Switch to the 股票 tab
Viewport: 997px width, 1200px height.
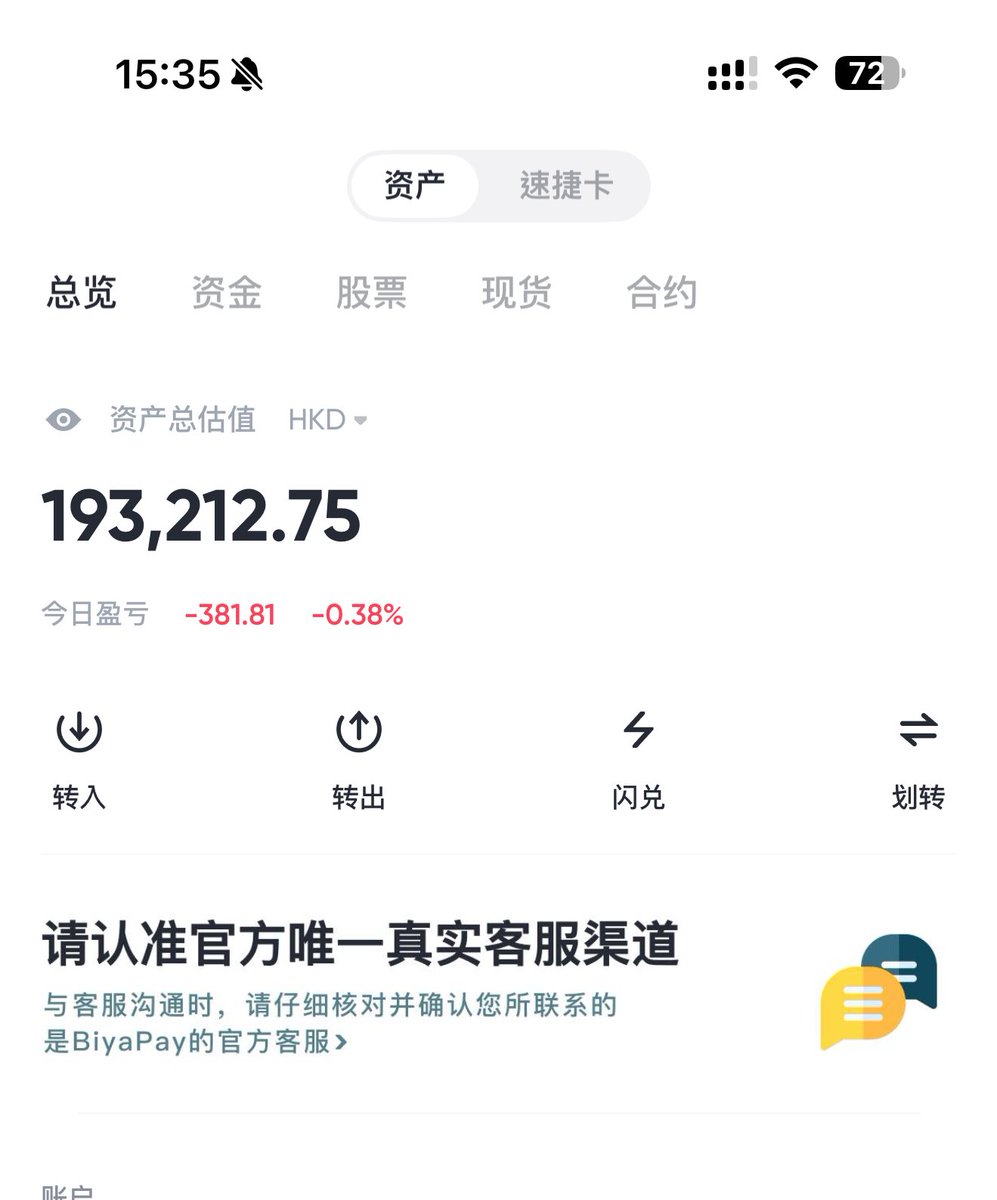point(371,293)
